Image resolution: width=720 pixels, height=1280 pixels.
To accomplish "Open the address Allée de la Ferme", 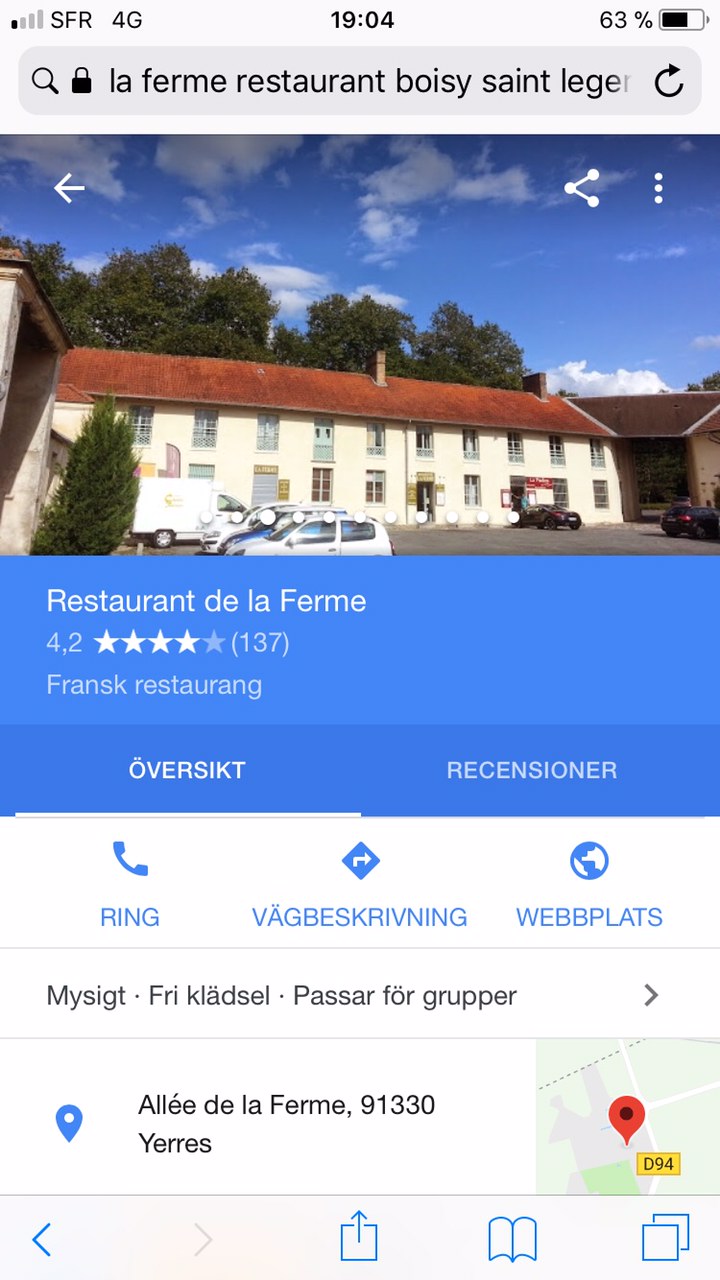I will click(285, 1123).
